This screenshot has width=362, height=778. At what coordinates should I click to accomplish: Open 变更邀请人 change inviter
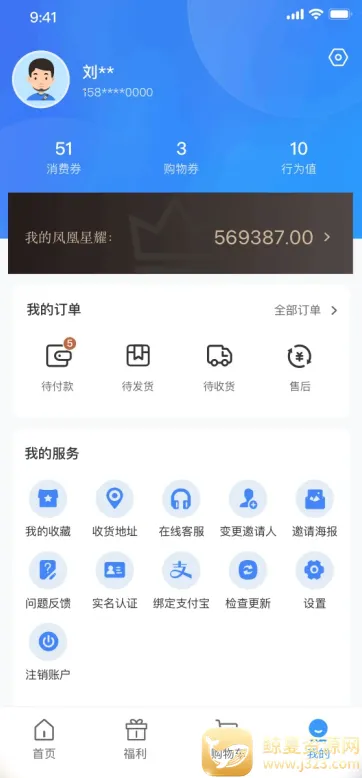pos(248,509)
